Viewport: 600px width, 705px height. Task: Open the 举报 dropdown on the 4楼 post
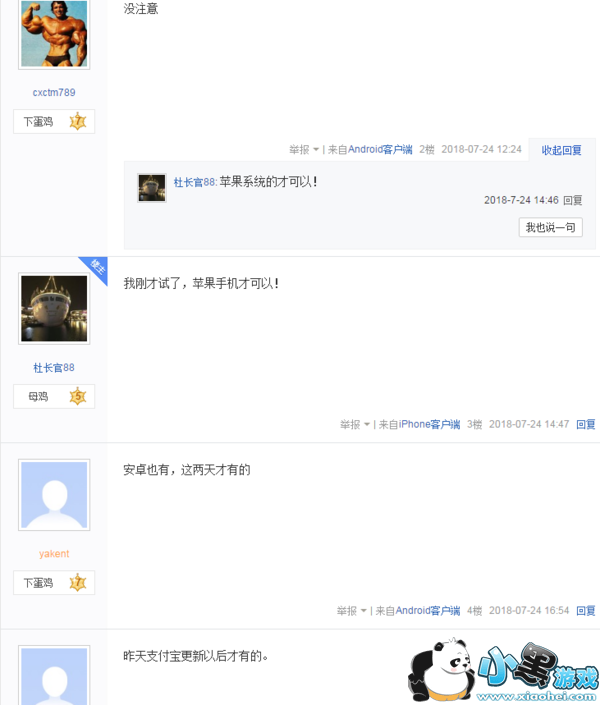pos(351,610)
